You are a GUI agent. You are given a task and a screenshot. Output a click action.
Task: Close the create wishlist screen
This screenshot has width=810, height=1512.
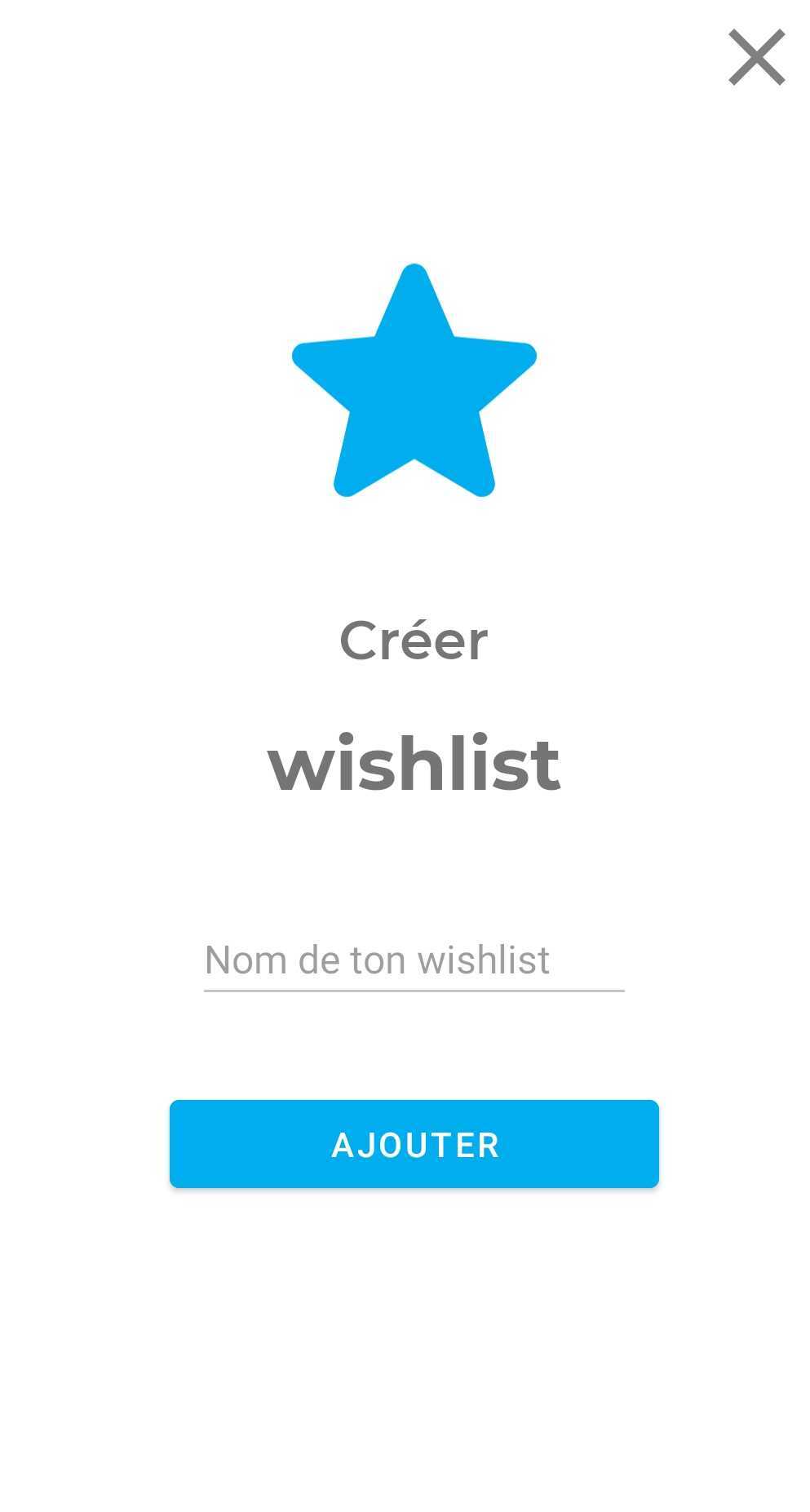tap(756, 57)
